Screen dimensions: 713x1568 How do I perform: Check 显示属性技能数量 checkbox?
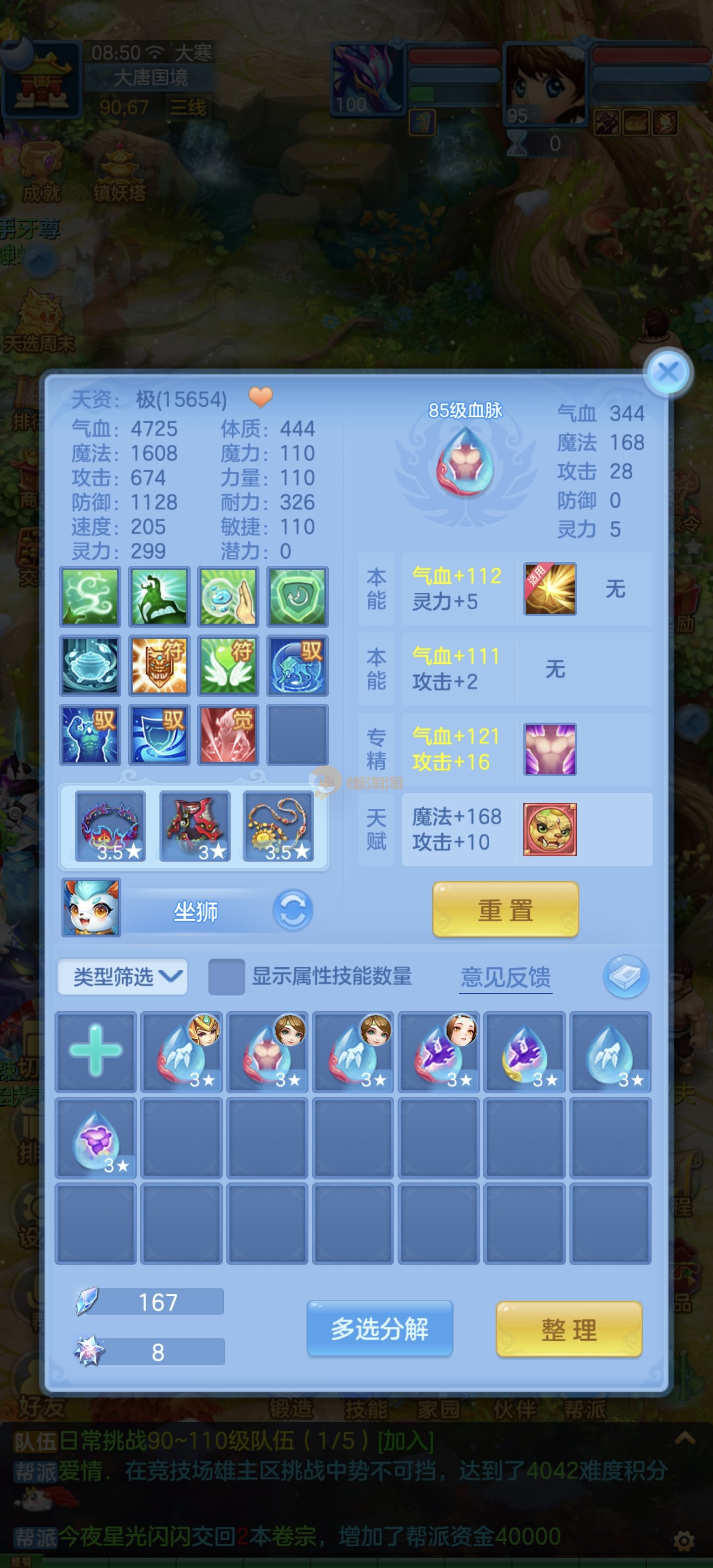pos(226,977)
